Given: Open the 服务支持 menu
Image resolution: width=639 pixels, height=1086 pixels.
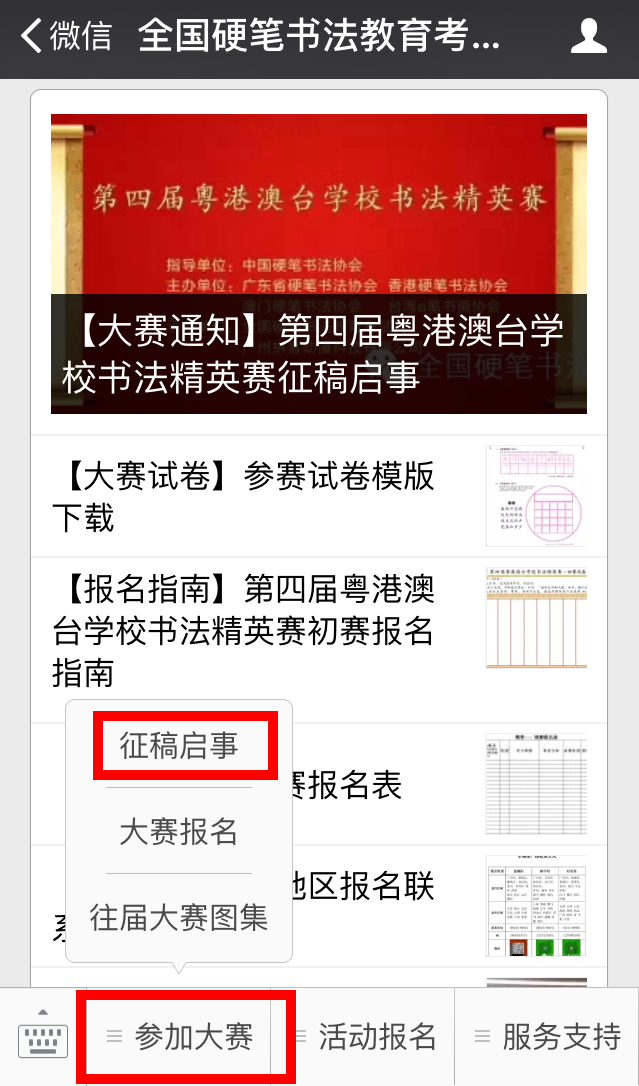Looking at the screenshot, I should pos(548,1037).
